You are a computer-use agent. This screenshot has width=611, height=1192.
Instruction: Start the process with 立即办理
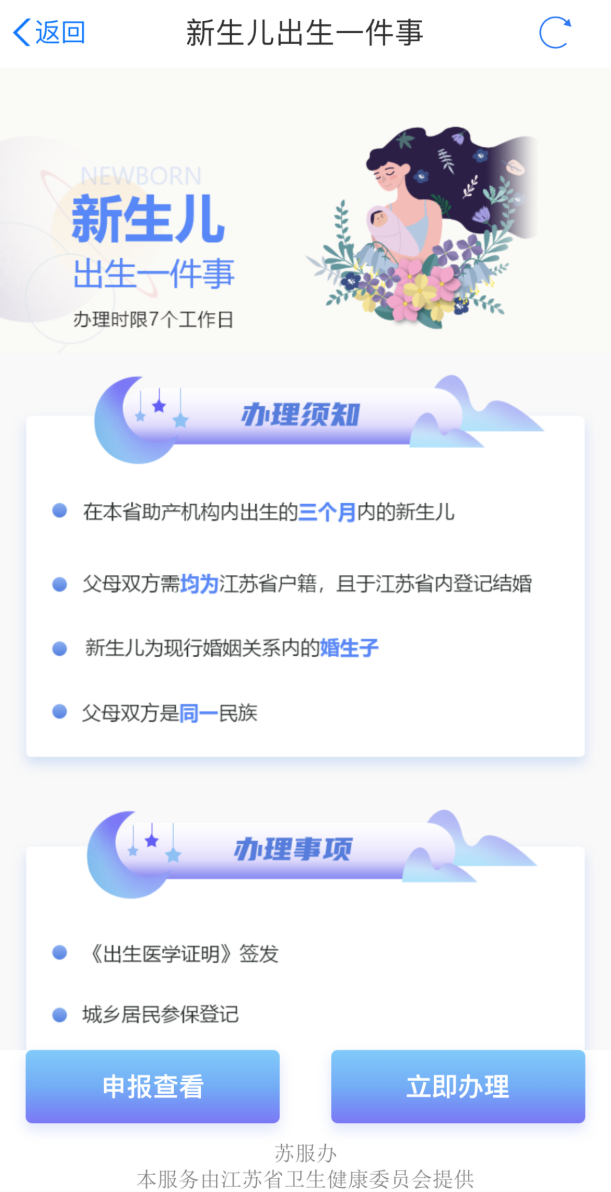(458, 1087)
